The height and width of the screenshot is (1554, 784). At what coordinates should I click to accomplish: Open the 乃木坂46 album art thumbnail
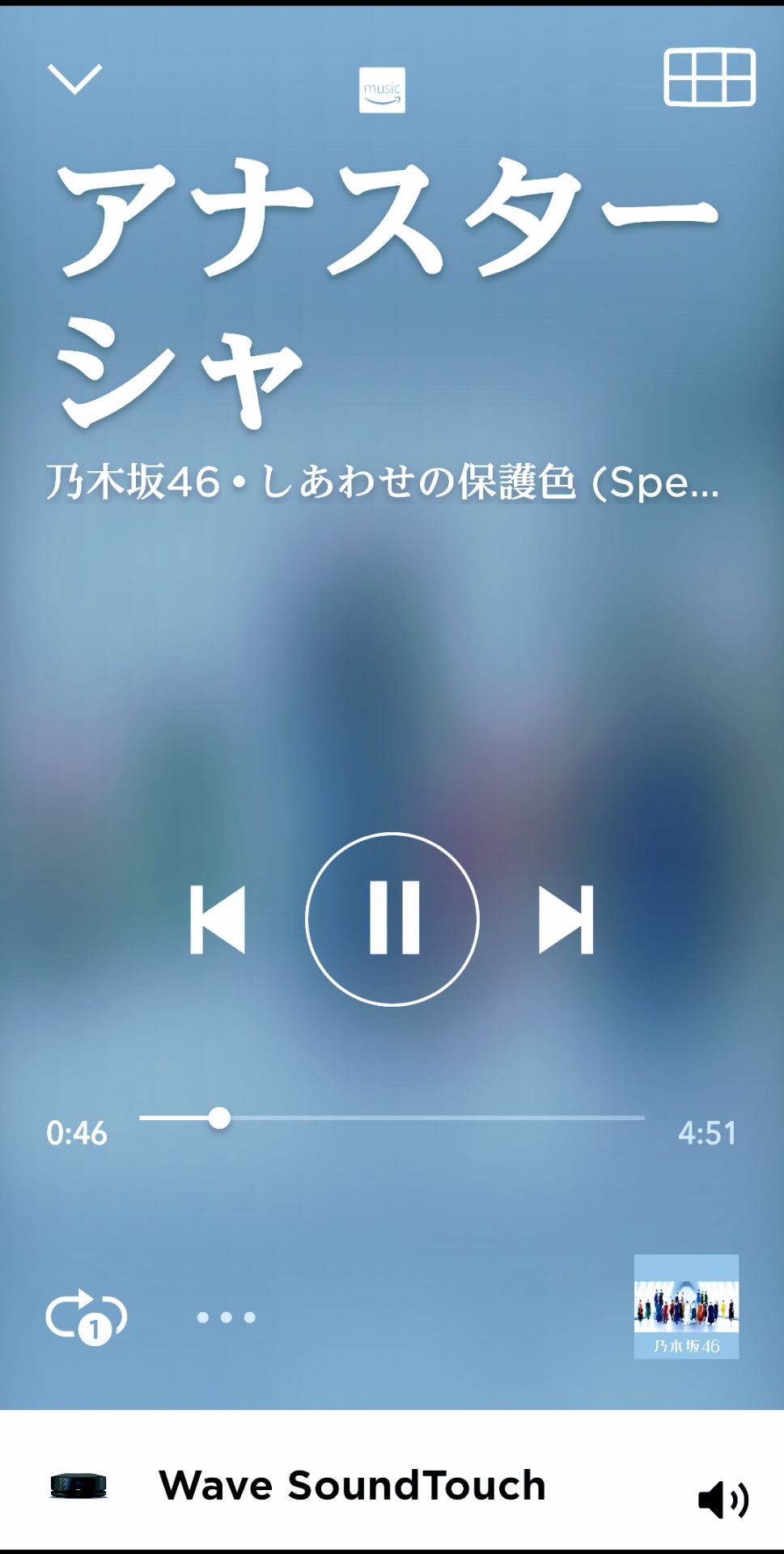coord(685,1307)
